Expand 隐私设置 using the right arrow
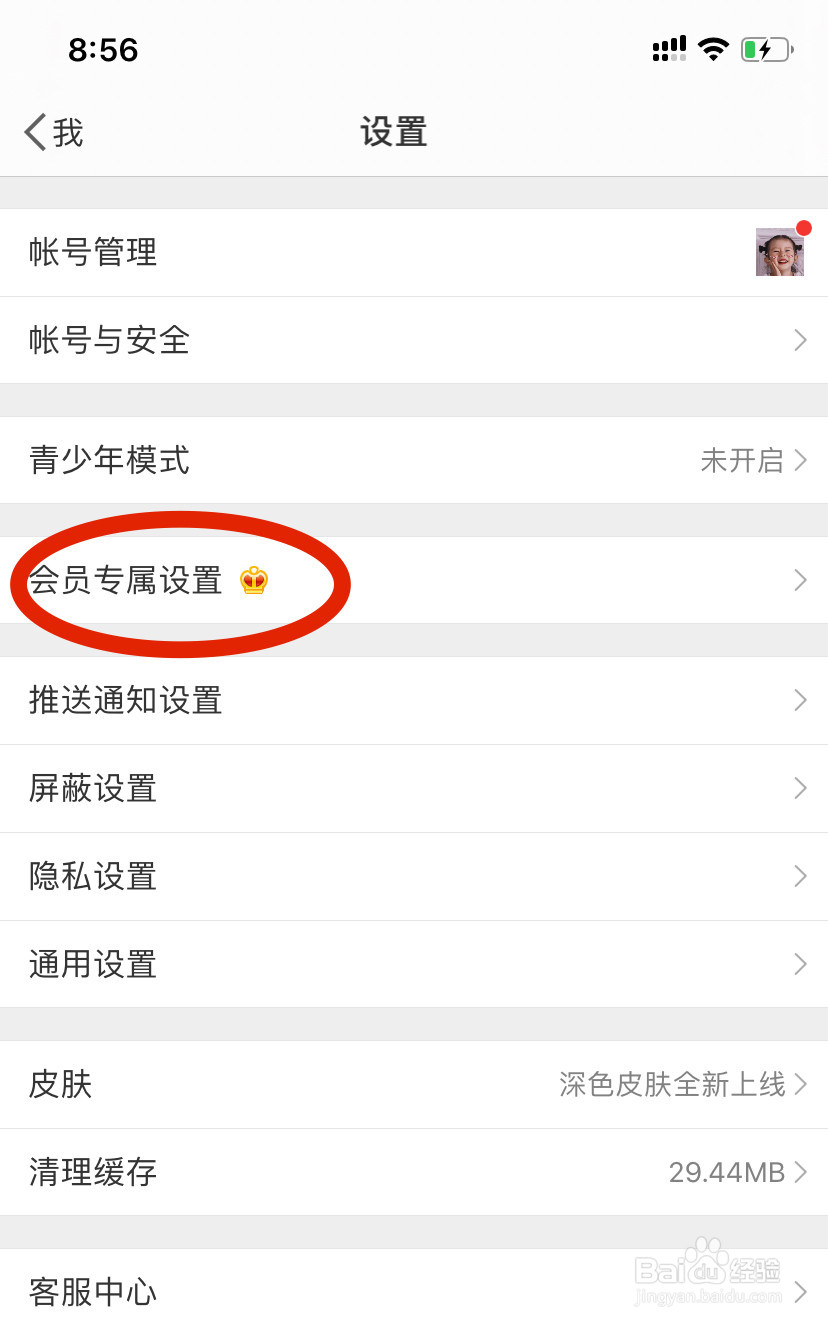This screenshot has height=1325, width=828. [798, 876]
